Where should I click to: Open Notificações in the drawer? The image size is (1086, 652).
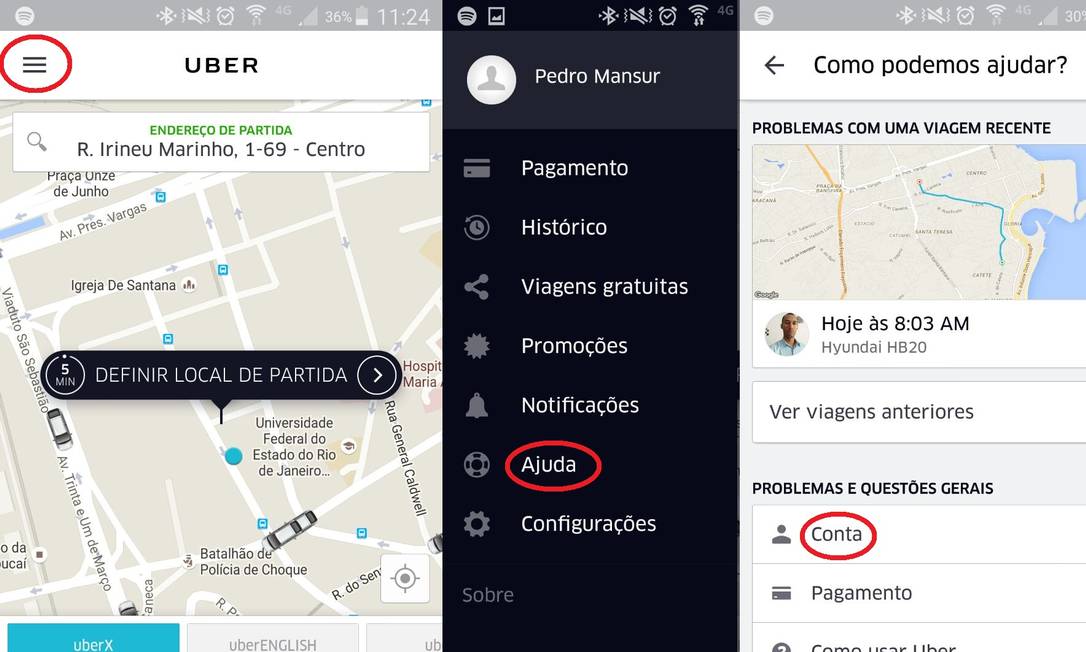(x=579, y=405)
